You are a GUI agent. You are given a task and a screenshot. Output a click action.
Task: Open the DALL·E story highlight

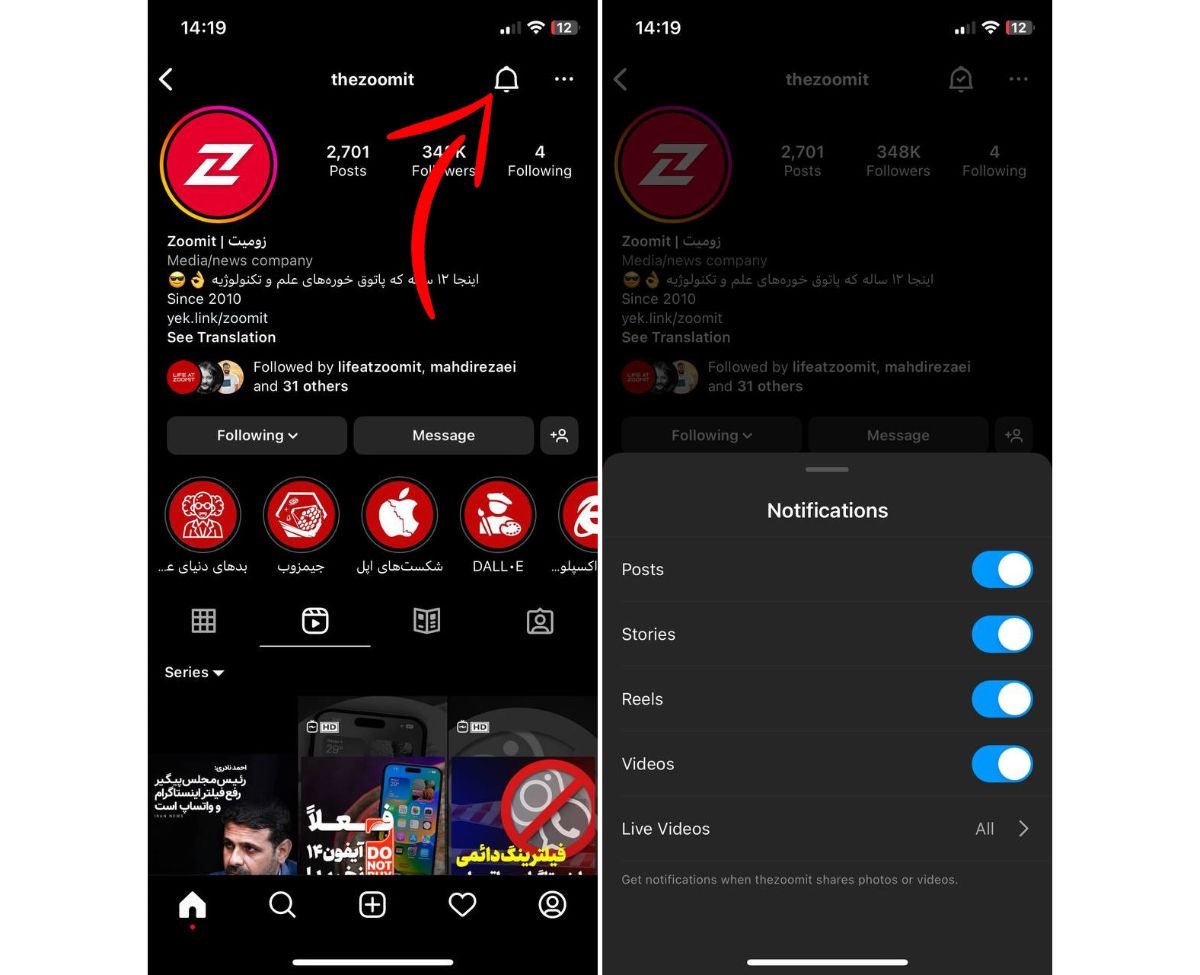click(498, 516)
